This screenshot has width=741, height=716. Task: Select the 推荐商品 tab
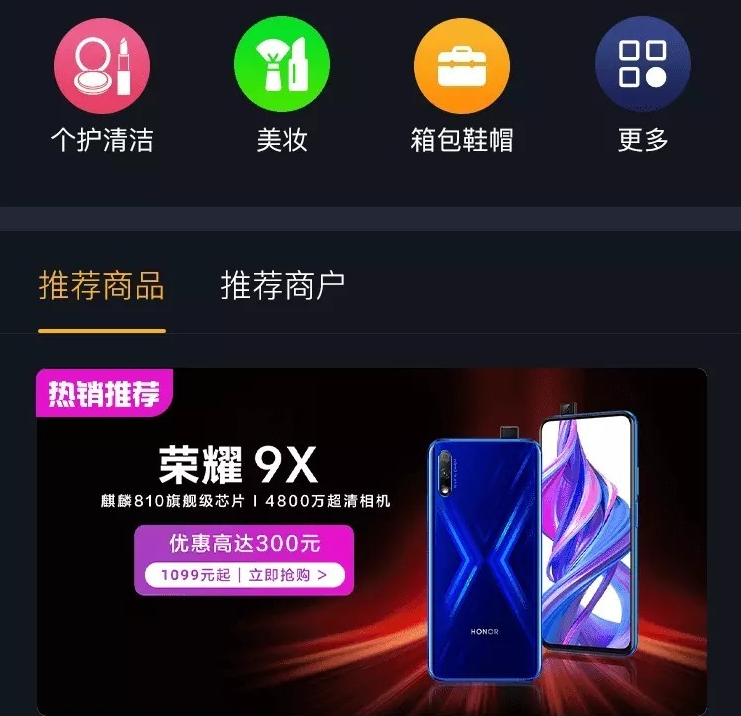[101, 286]
